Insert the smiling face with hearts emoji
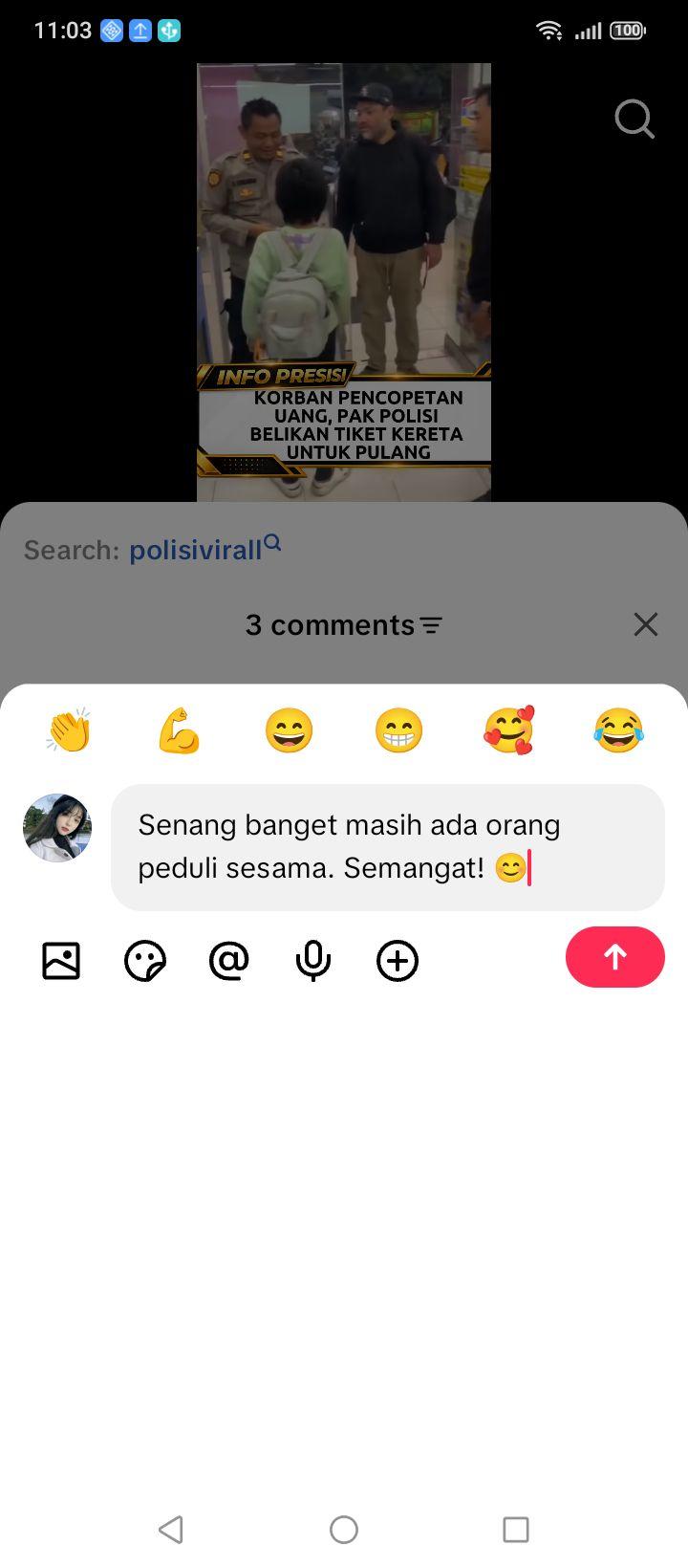The height and width of the screenshot is (1568, 688). click(508, 731)
